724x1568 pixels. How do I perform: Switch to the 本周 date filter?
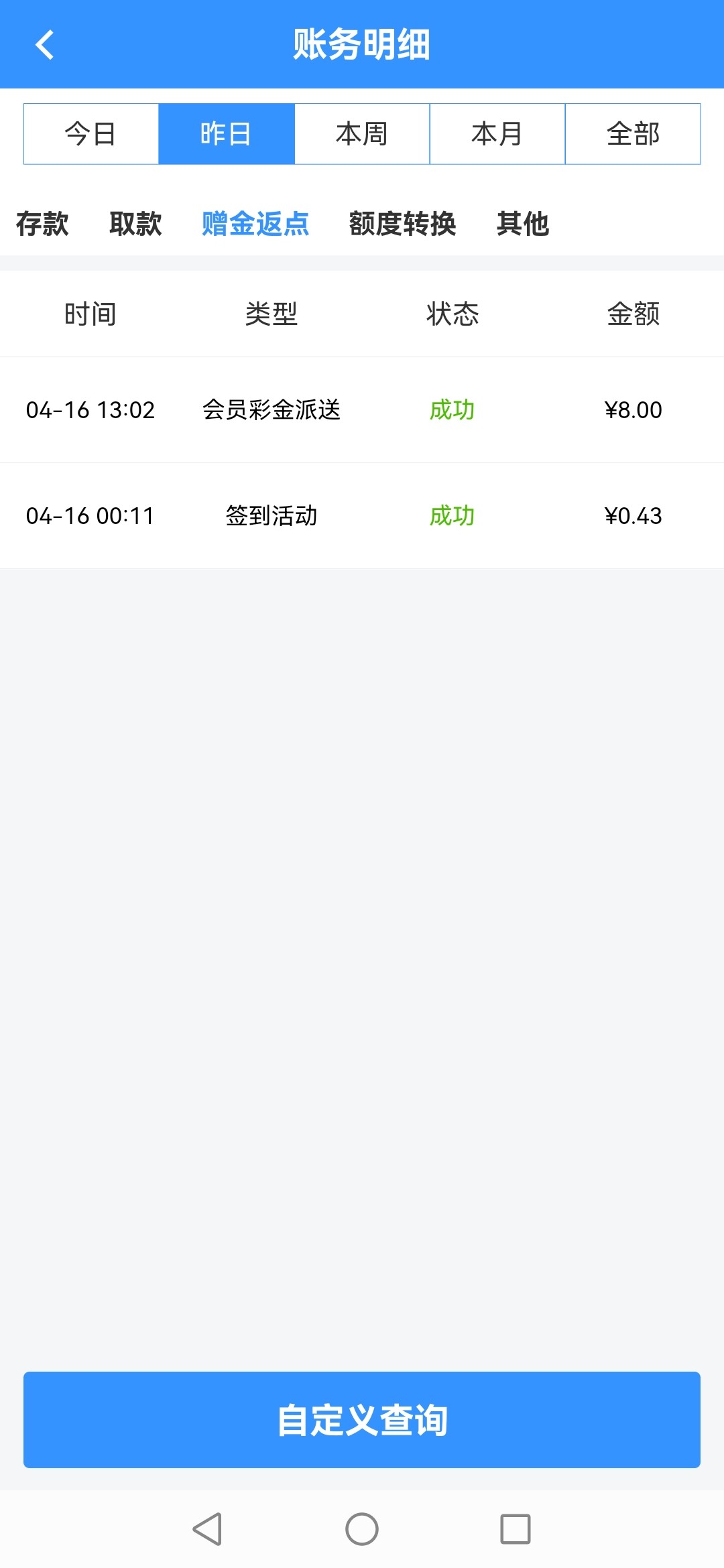tap(362, 134)
